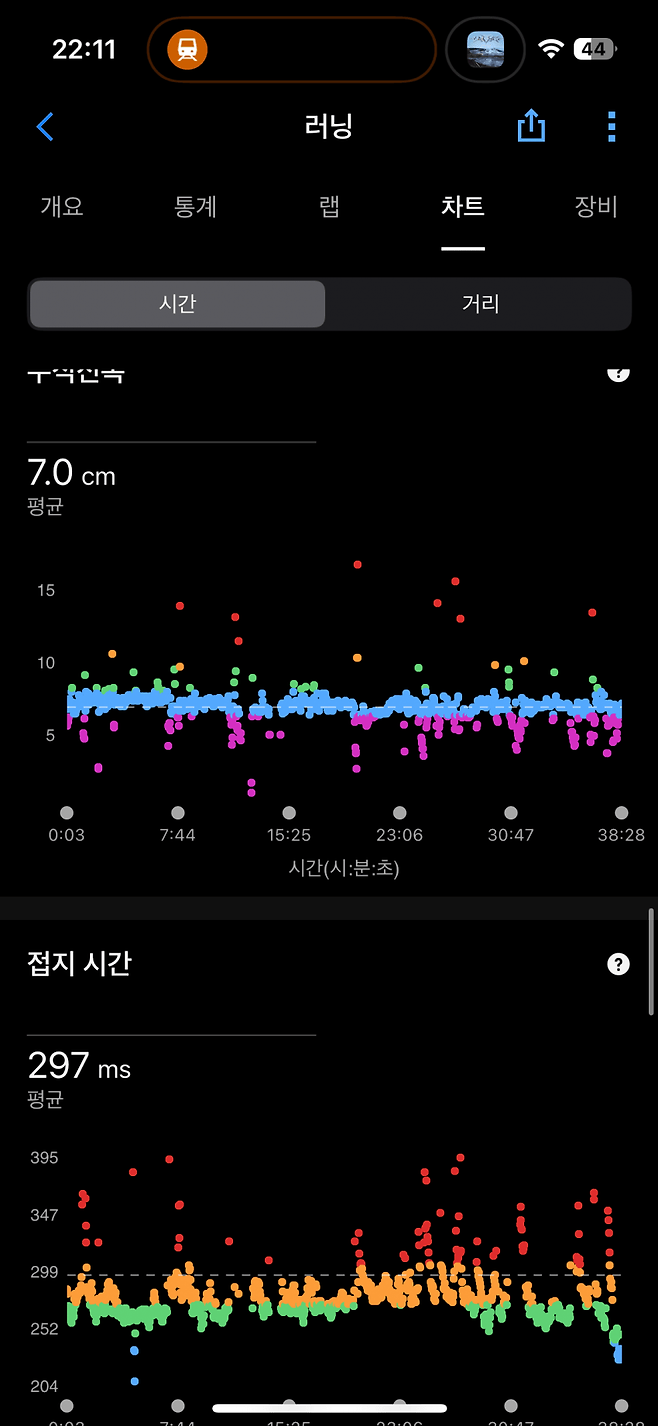Image resolution: width=658 pixels, height=1426 pixels.
Task: Select the 랩 tab
Action: point(329,207)
